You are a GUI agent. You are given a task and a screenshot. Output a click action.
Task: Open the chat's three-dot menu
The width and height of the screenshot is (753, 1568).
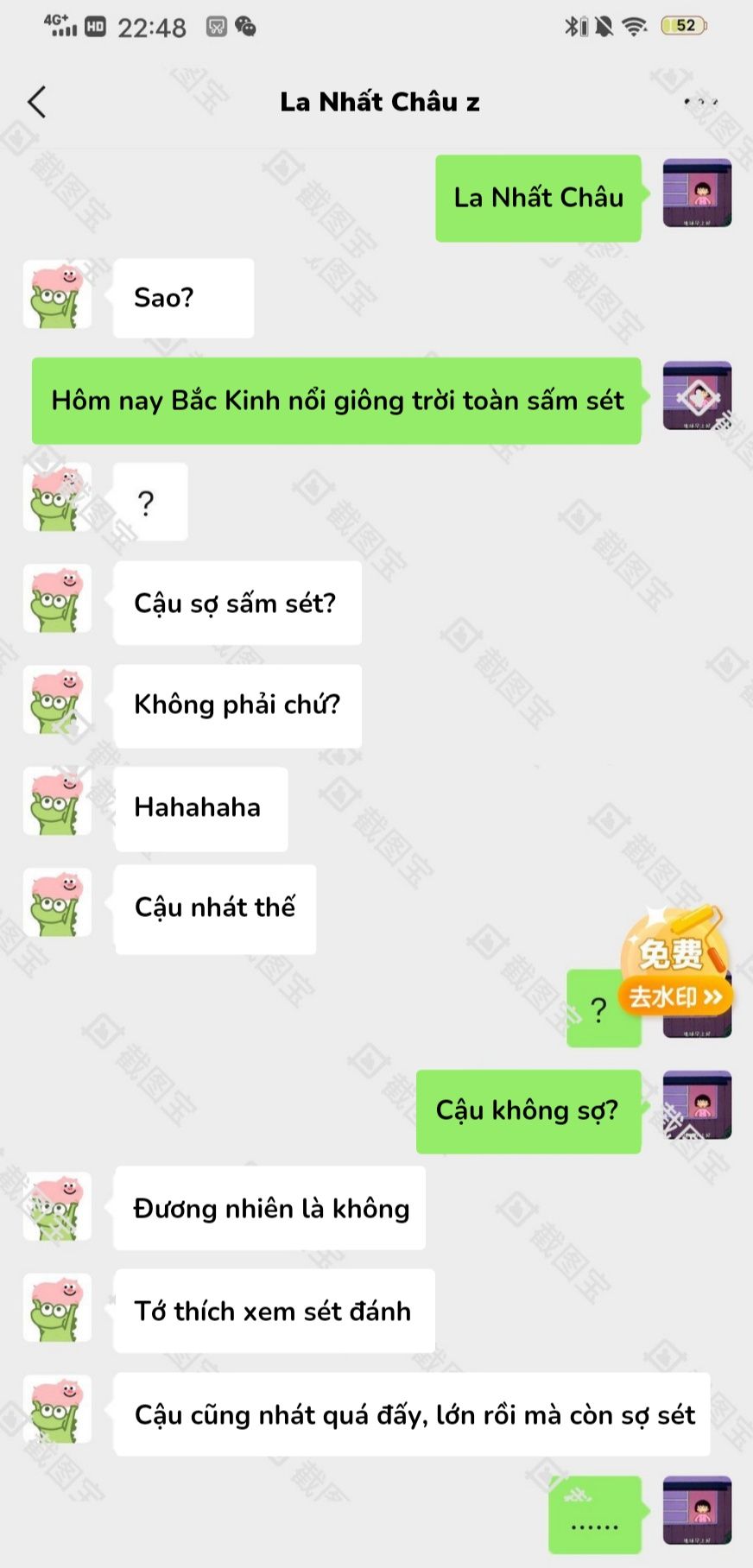(700, 102)
